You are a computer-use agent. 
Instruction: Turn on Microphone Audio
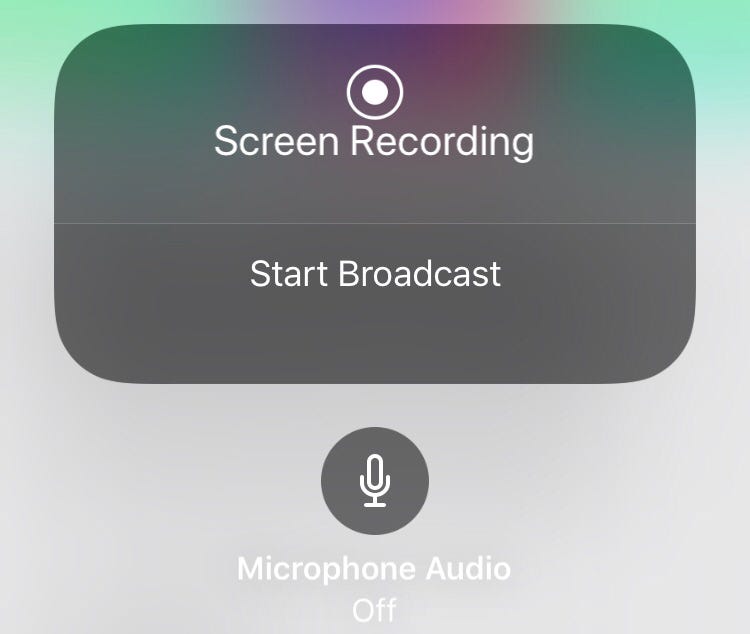[375, 481]
